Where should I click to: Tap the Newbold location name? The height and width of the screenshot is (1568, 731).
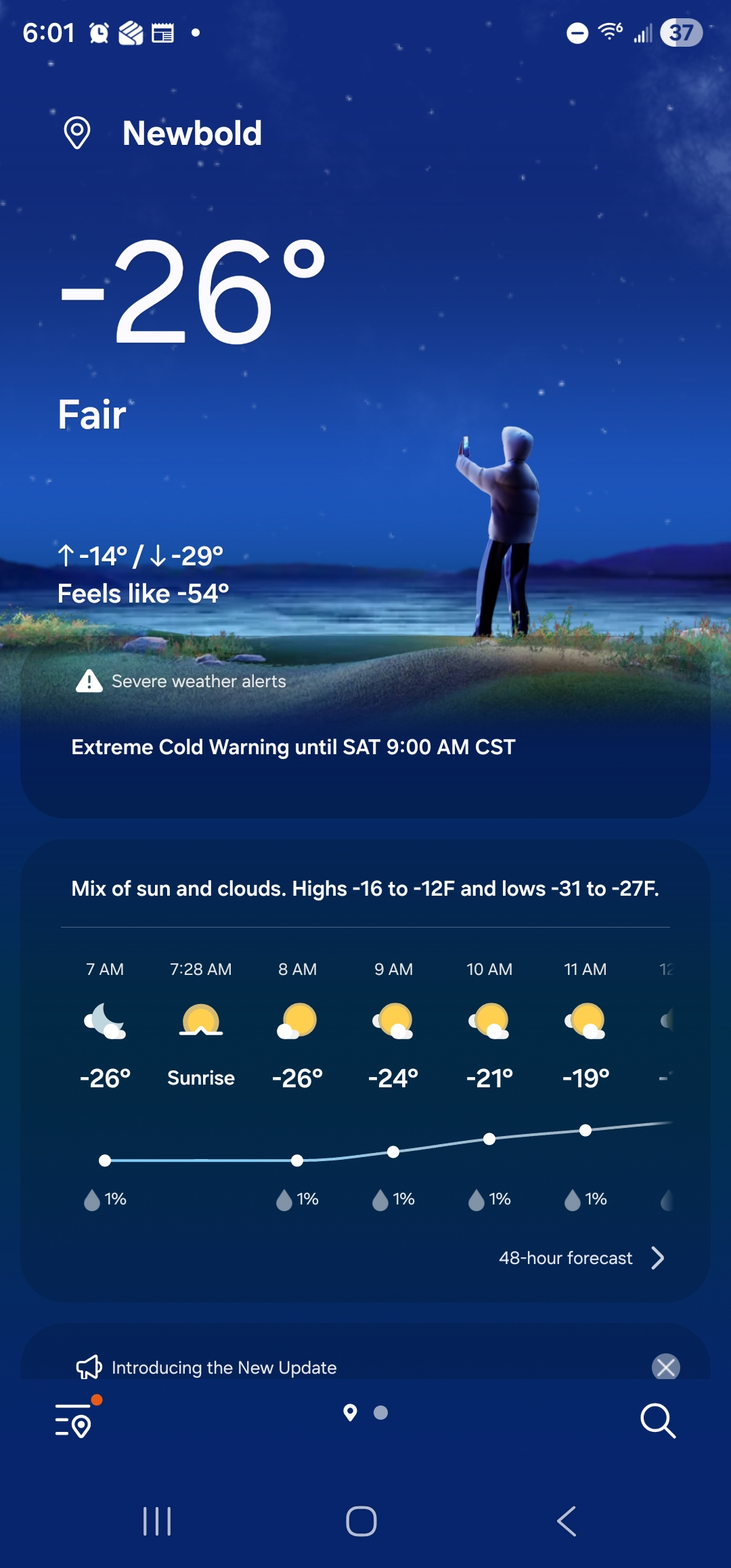[x=192, y=133]
